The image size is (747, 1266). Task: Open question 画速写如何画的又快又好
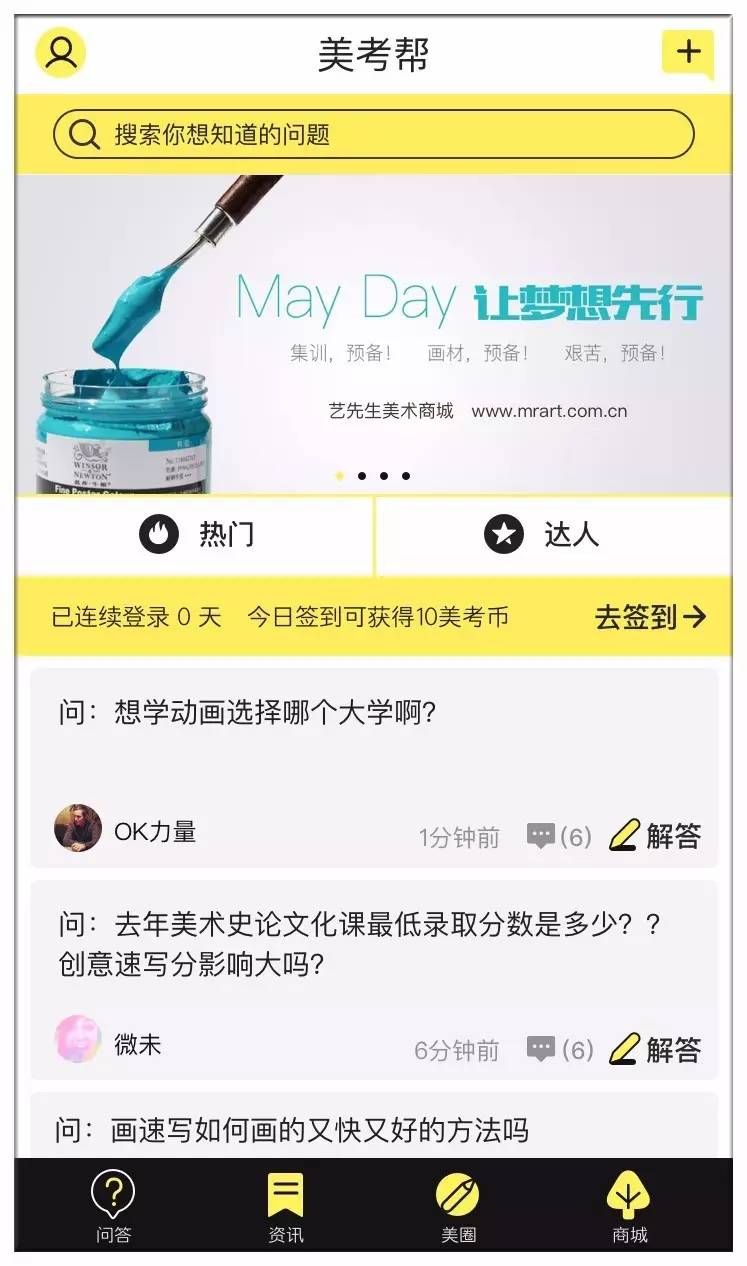click(x=292, y=1131)
